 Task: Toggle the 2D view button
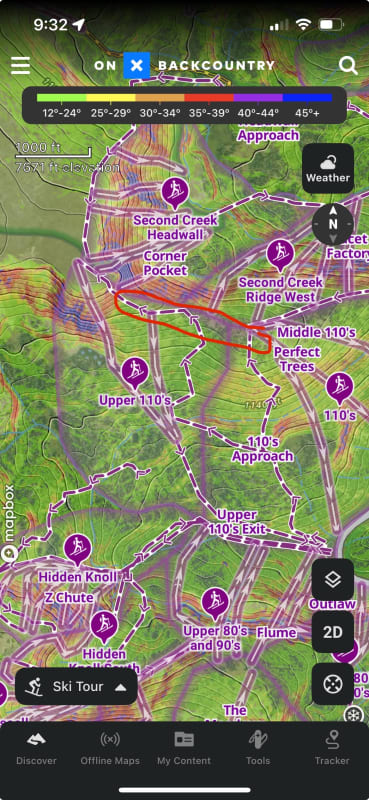[333, 632]
